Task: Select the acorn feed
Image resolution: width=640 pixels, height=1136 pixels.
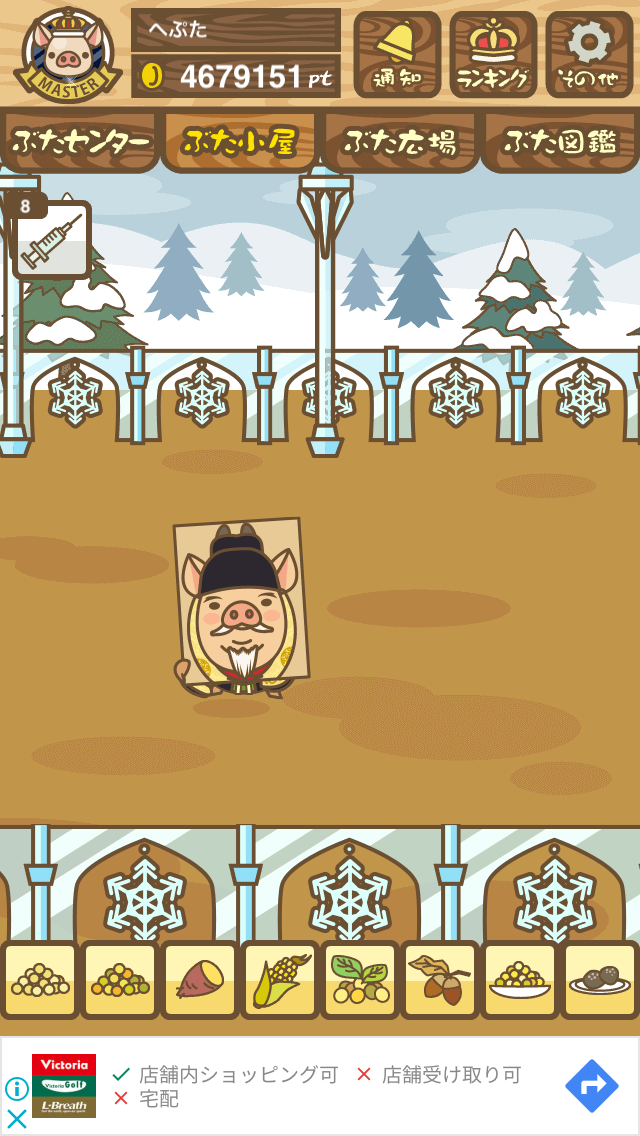Action: click(440, 980)
